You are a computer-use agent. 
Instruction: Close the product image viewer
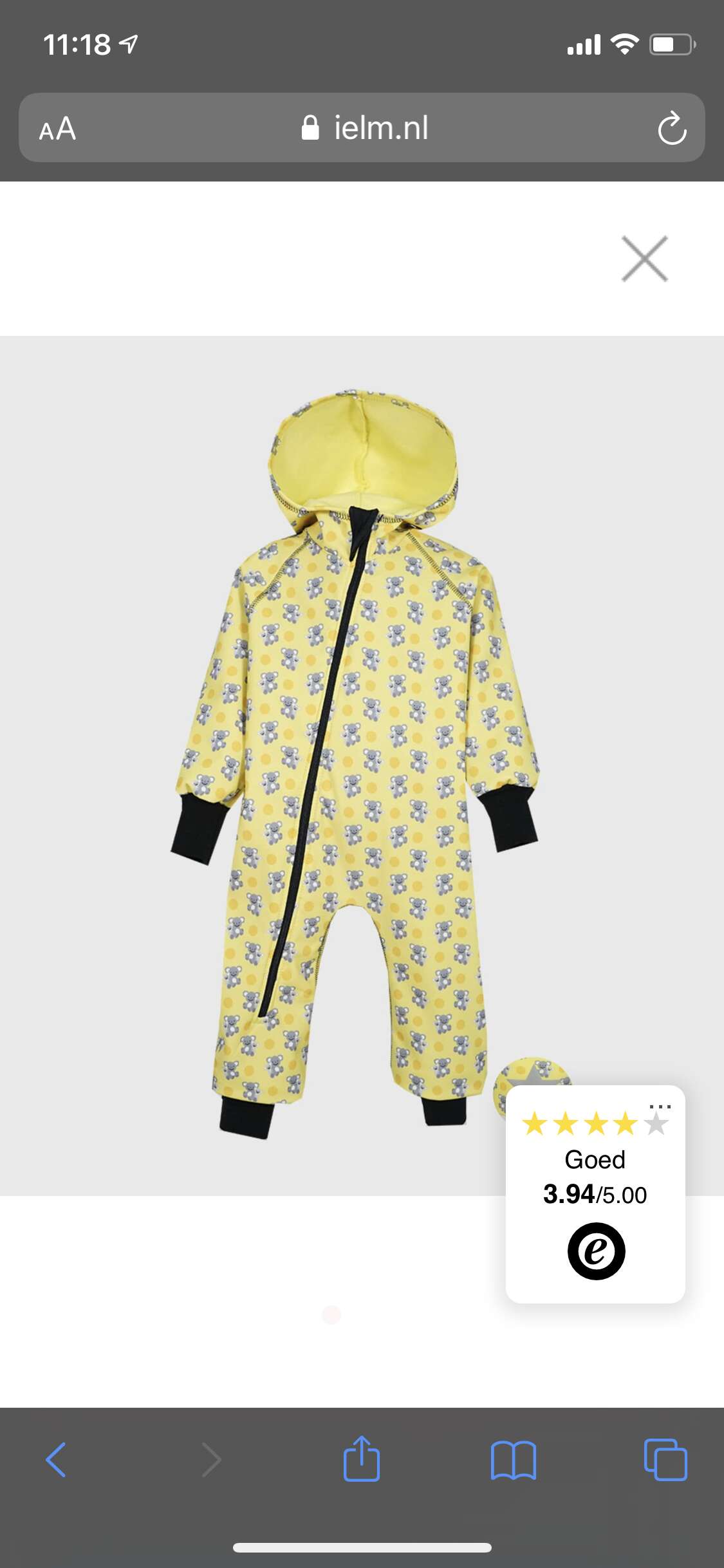click(644, 259)
